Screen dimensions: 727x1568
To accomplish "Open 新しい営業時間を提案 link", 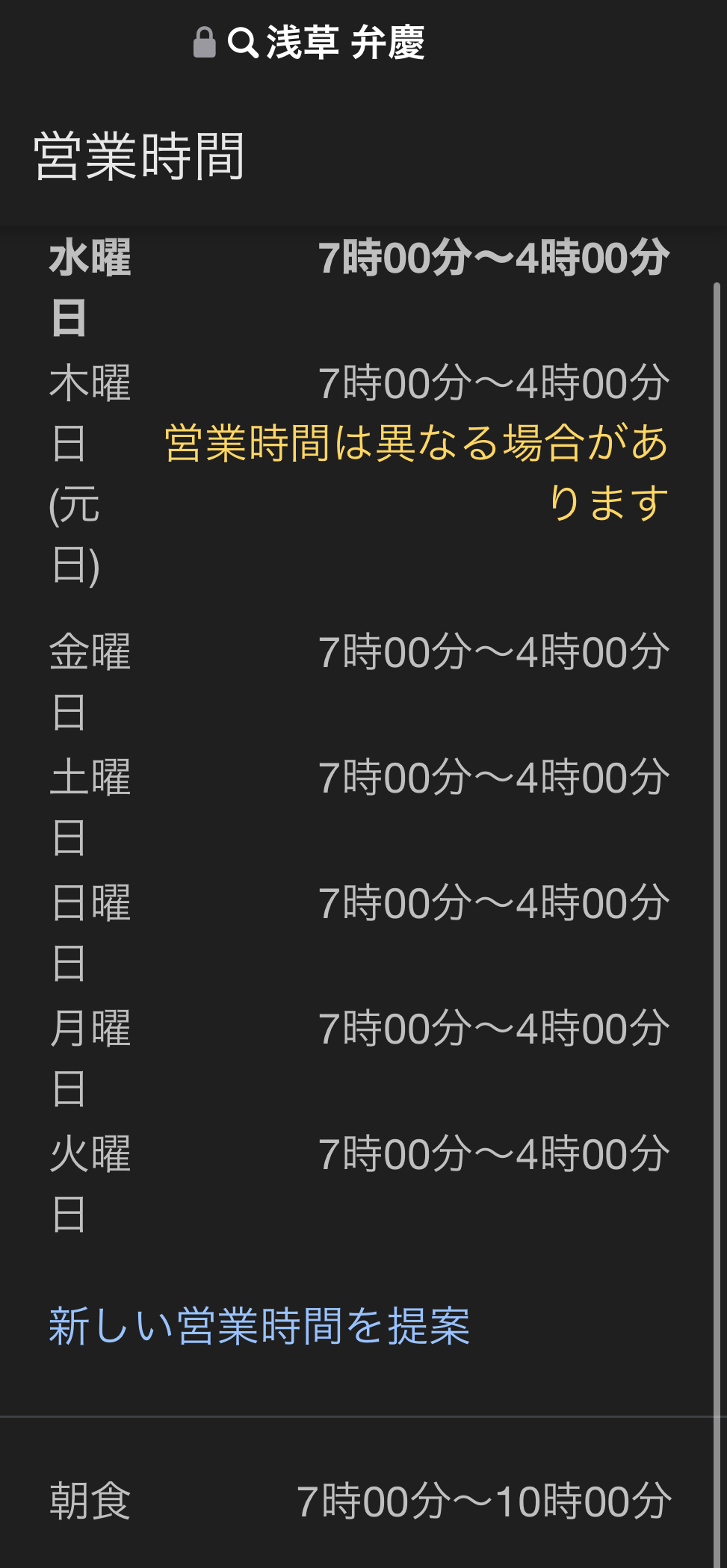I will tap(259, 1326).
